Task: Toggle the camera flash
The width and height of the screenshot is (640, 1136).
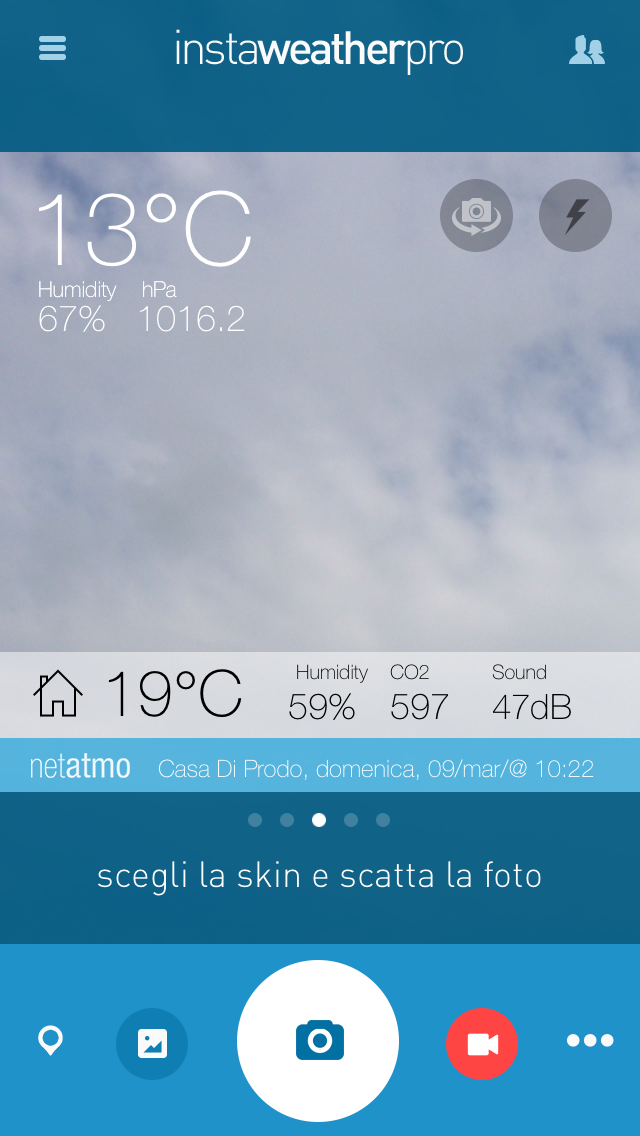Action: coord(575,215)
